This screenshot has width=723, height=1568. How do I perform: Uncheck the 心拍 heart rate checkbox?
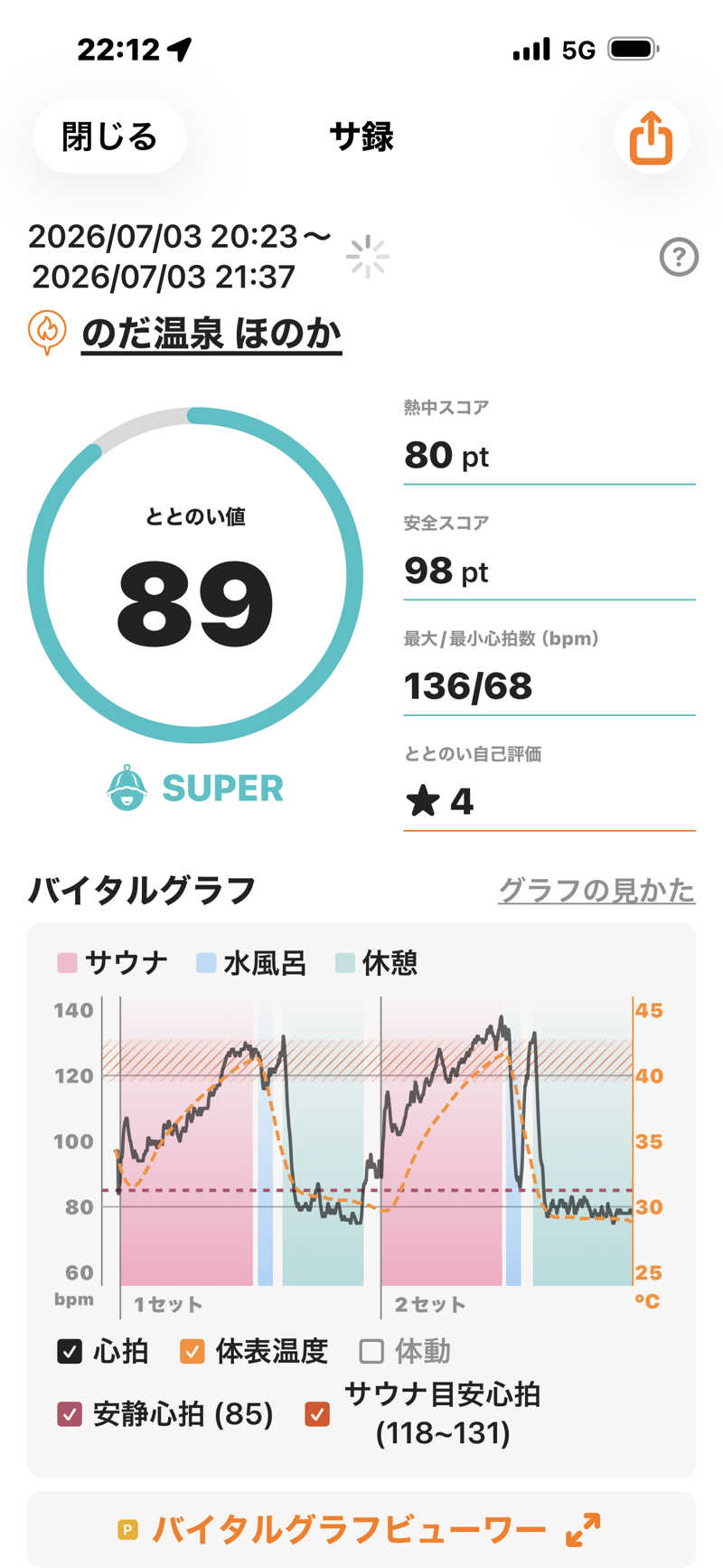[70, 1351]
